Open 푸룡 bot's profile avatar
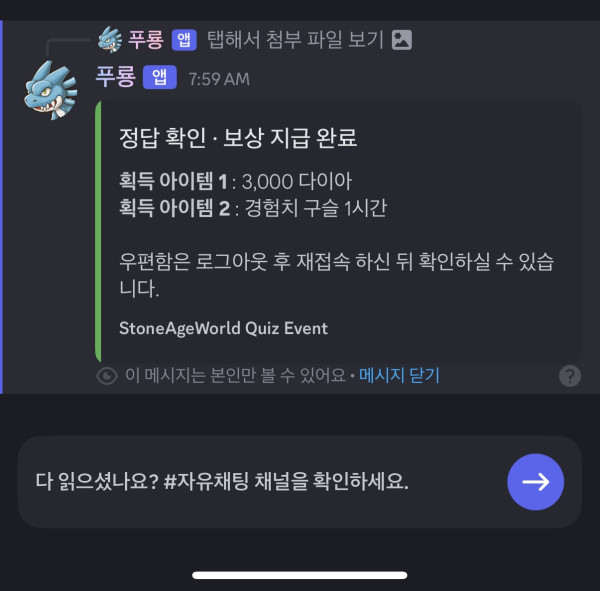 click(50, 89)
